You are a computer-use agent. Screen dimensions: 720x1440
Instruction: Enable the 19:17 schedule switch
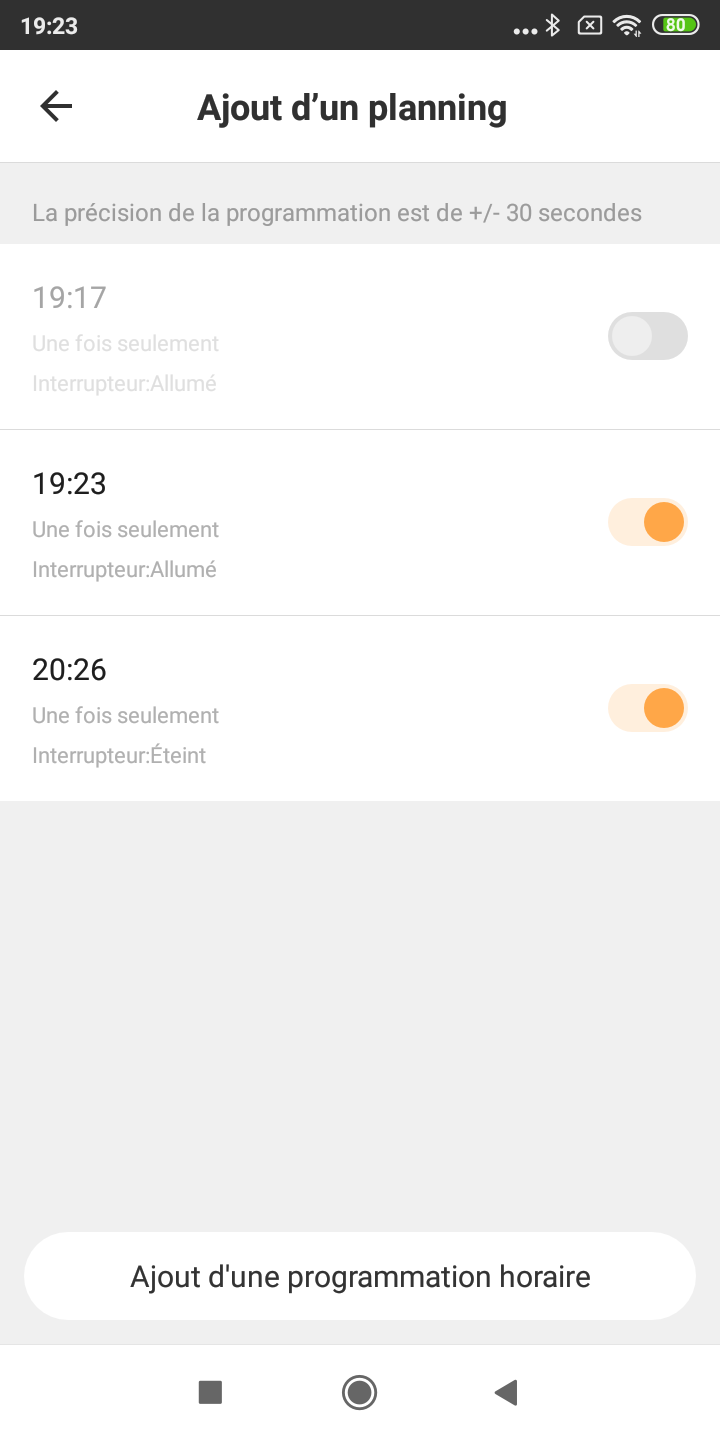click(x=647, y=336)
